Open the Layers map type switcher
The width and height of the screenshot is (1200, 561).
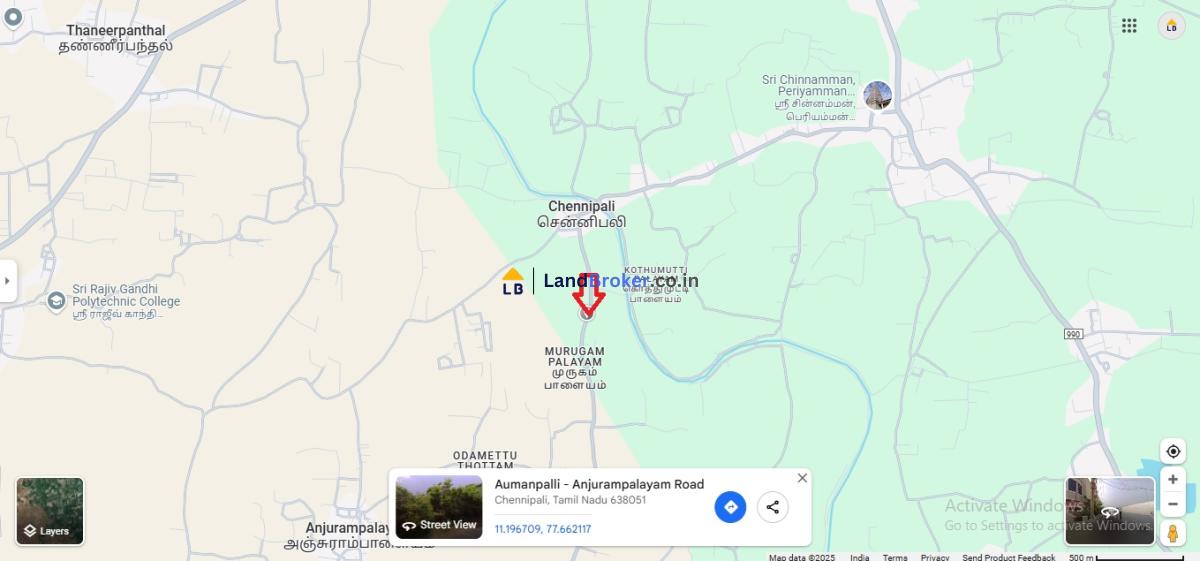(49, 511)
